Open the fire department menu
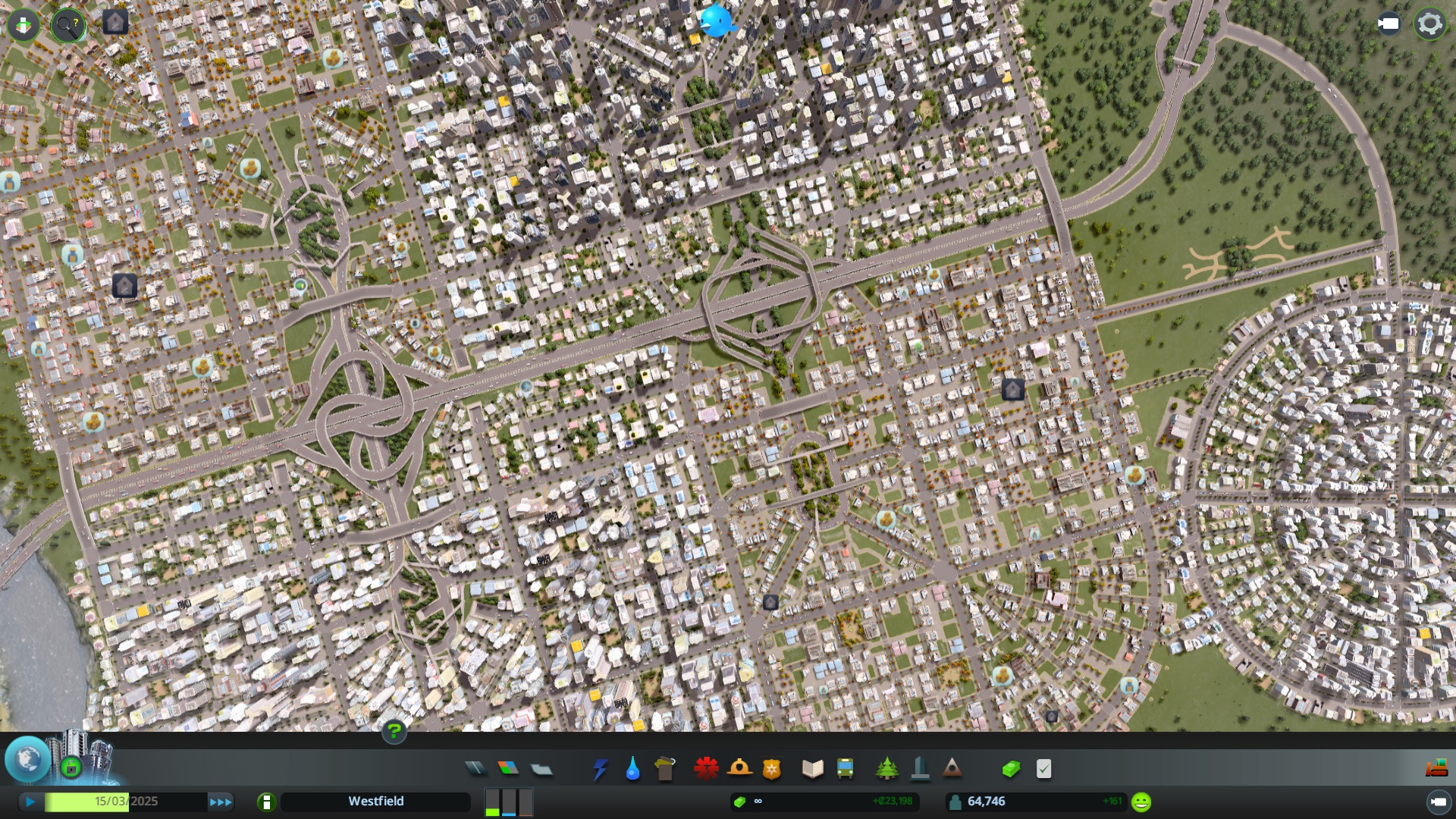This screenshot has width=1456, height=819. click(x=739, y=769)
